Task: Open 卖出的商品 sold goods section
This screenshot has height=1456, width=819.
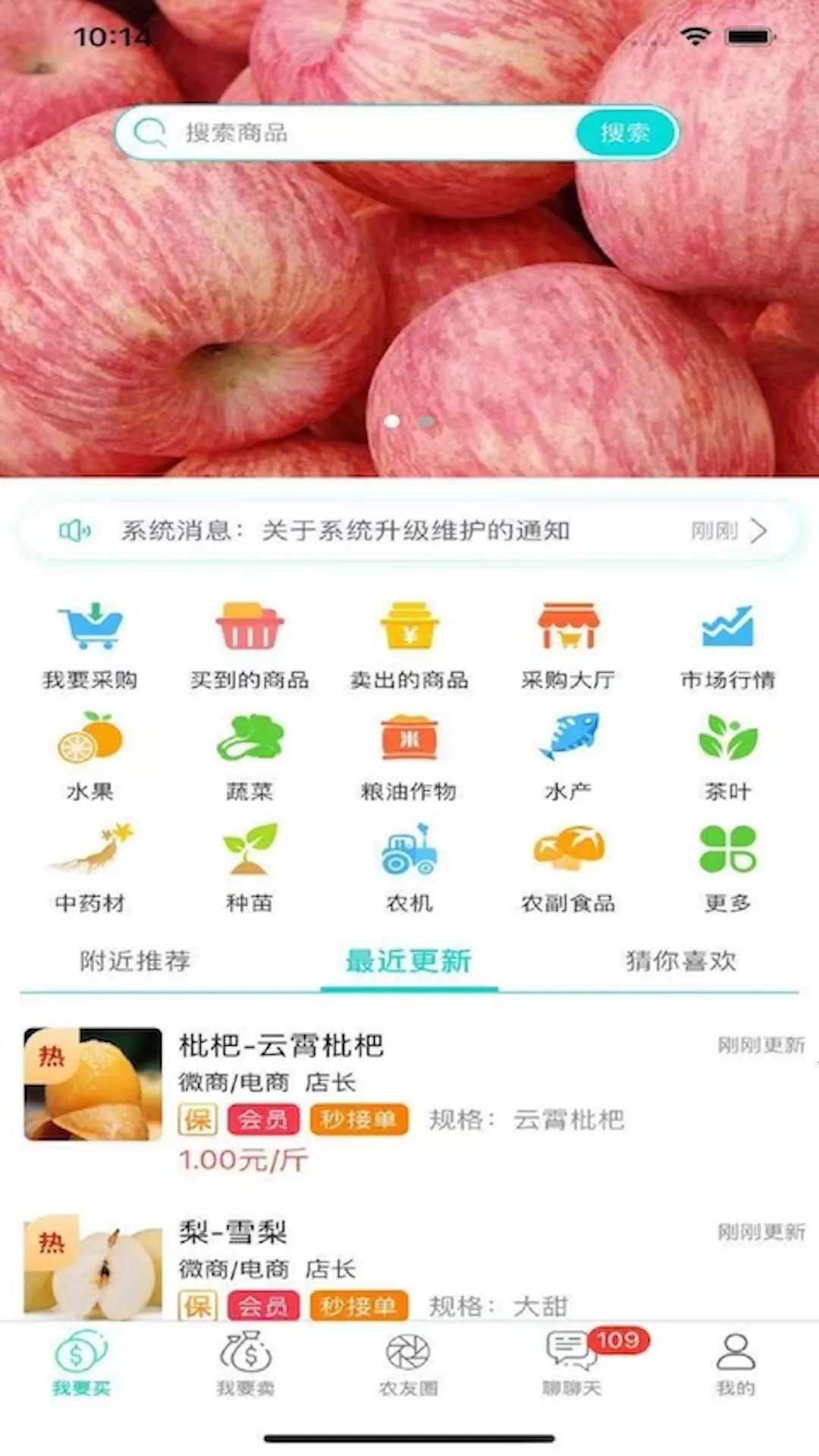Action: click(x=409, y=645)
